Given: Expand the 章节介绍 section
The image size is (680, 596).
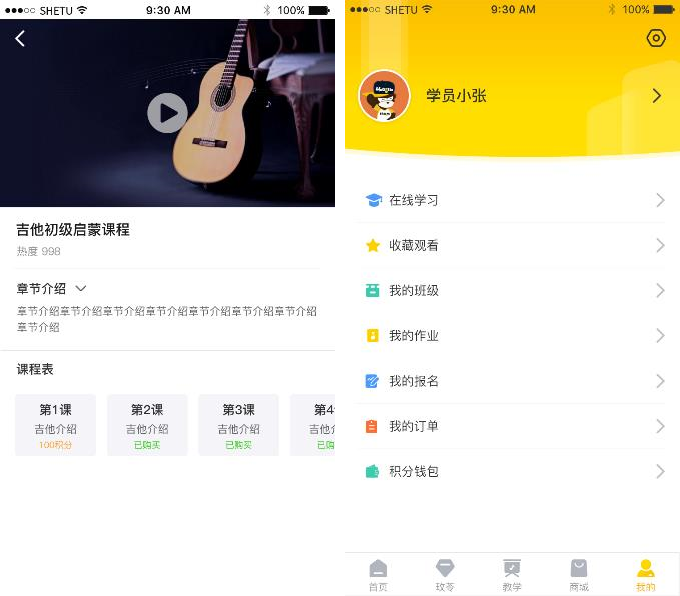Looking at the screenshot, I should click(82, 288).
